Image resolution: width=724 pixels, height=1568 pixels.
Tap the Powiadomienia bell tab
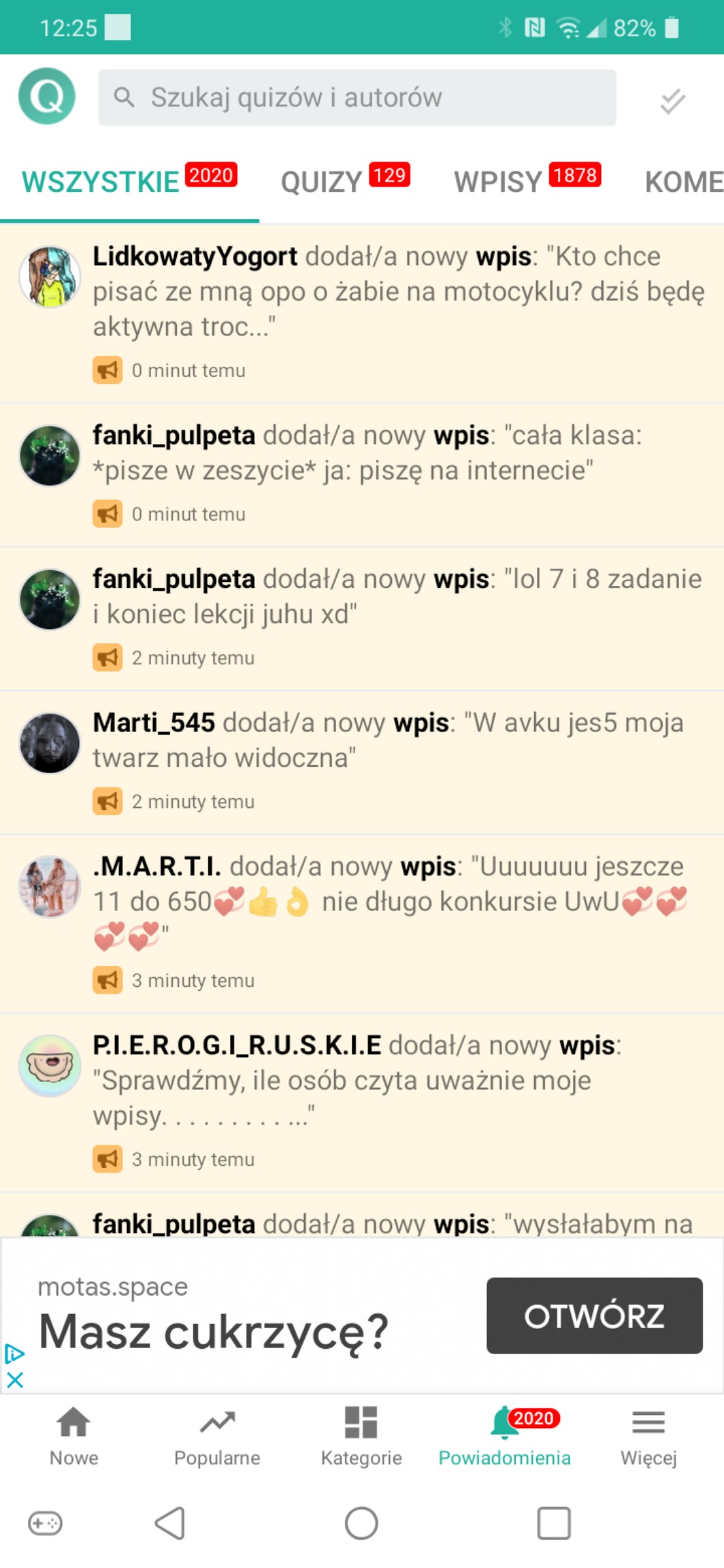tap(505, 1436)
